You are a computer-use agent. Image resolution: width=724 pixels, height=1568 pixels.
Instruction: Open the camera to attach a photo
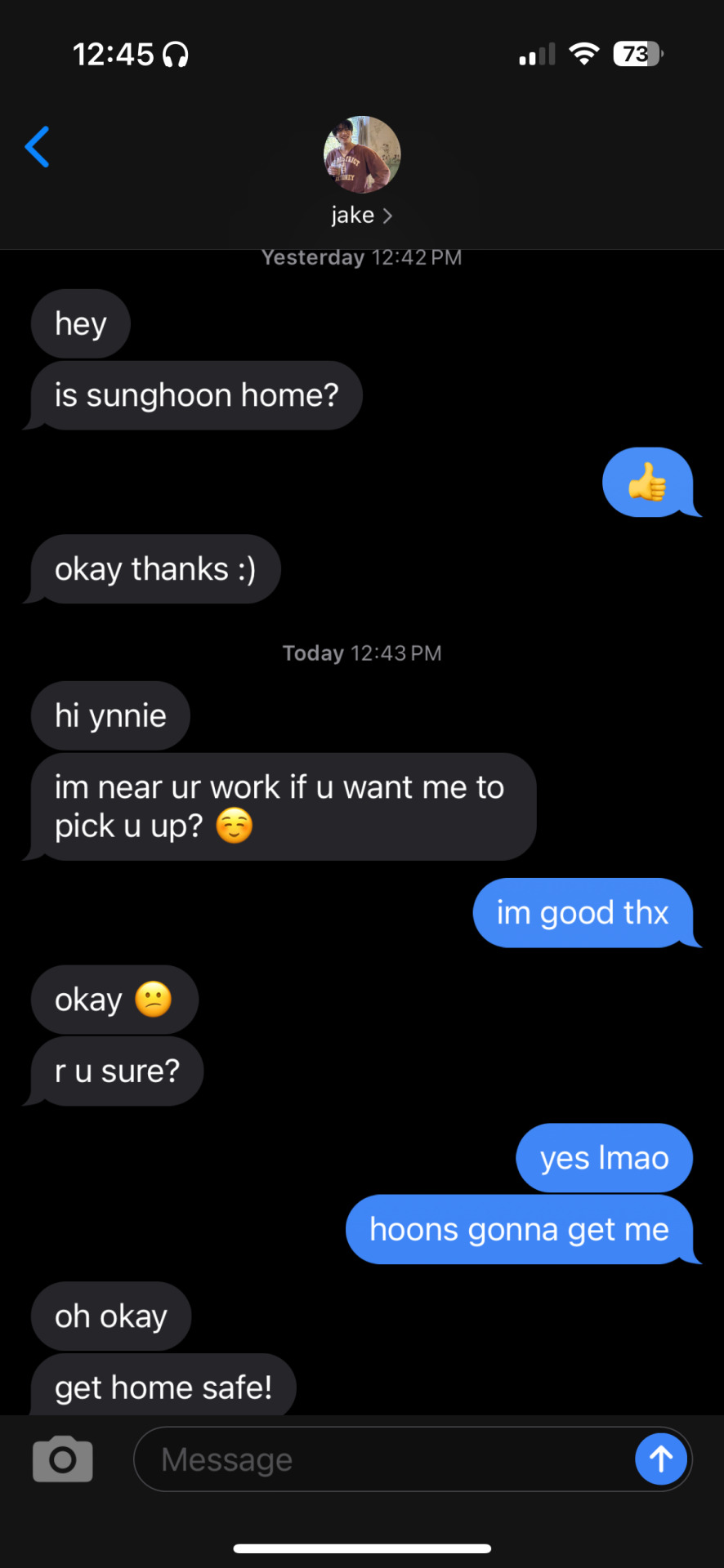63,1459
